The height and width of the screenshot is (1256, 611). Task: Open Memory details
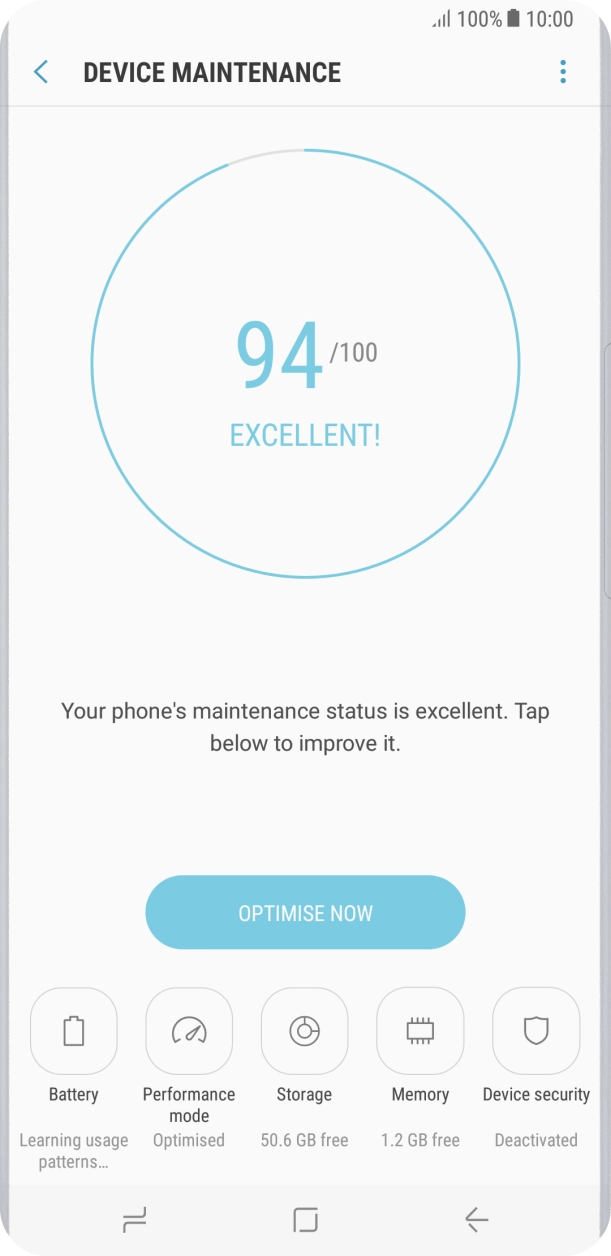point(420,1031)
